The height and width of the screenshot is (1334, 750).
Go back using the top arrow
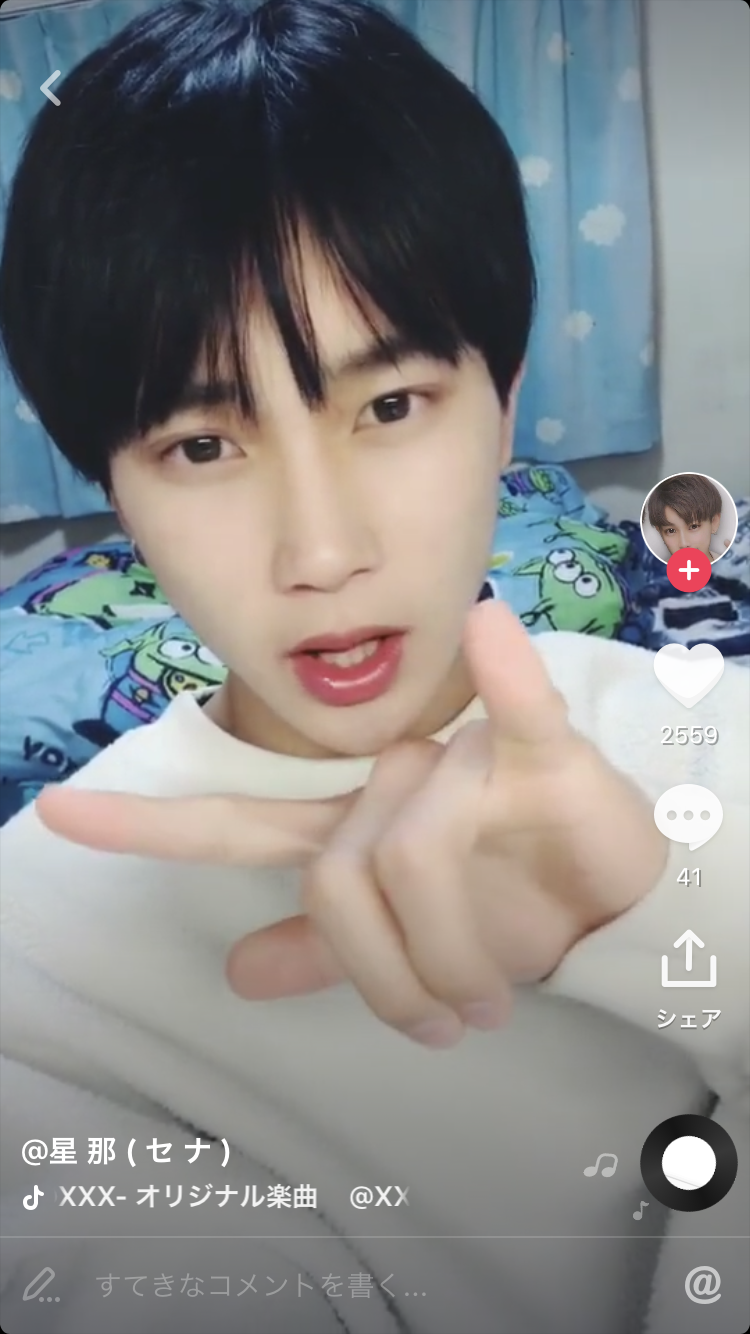pyautogui.click(x=51, y=88)
